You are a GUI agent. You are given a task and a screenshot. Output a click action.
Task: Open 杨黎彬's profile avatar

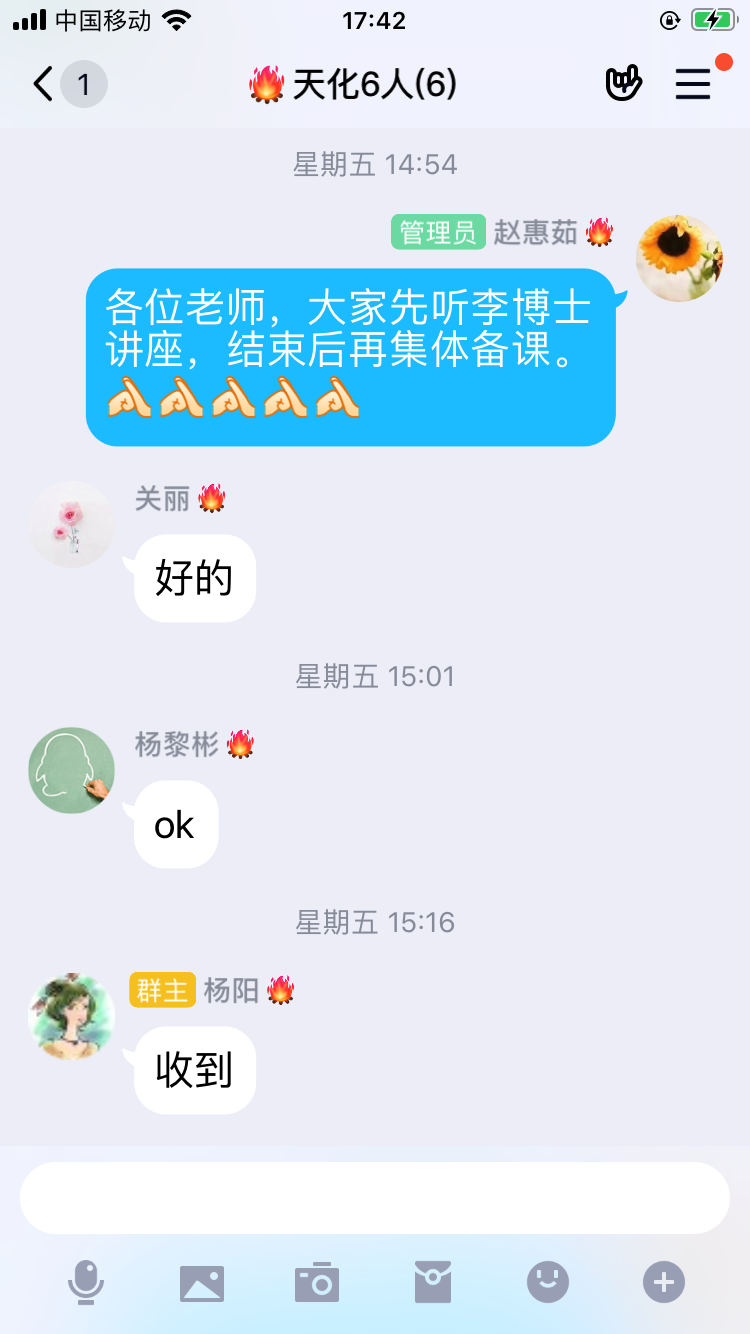(x=71, y=770)
